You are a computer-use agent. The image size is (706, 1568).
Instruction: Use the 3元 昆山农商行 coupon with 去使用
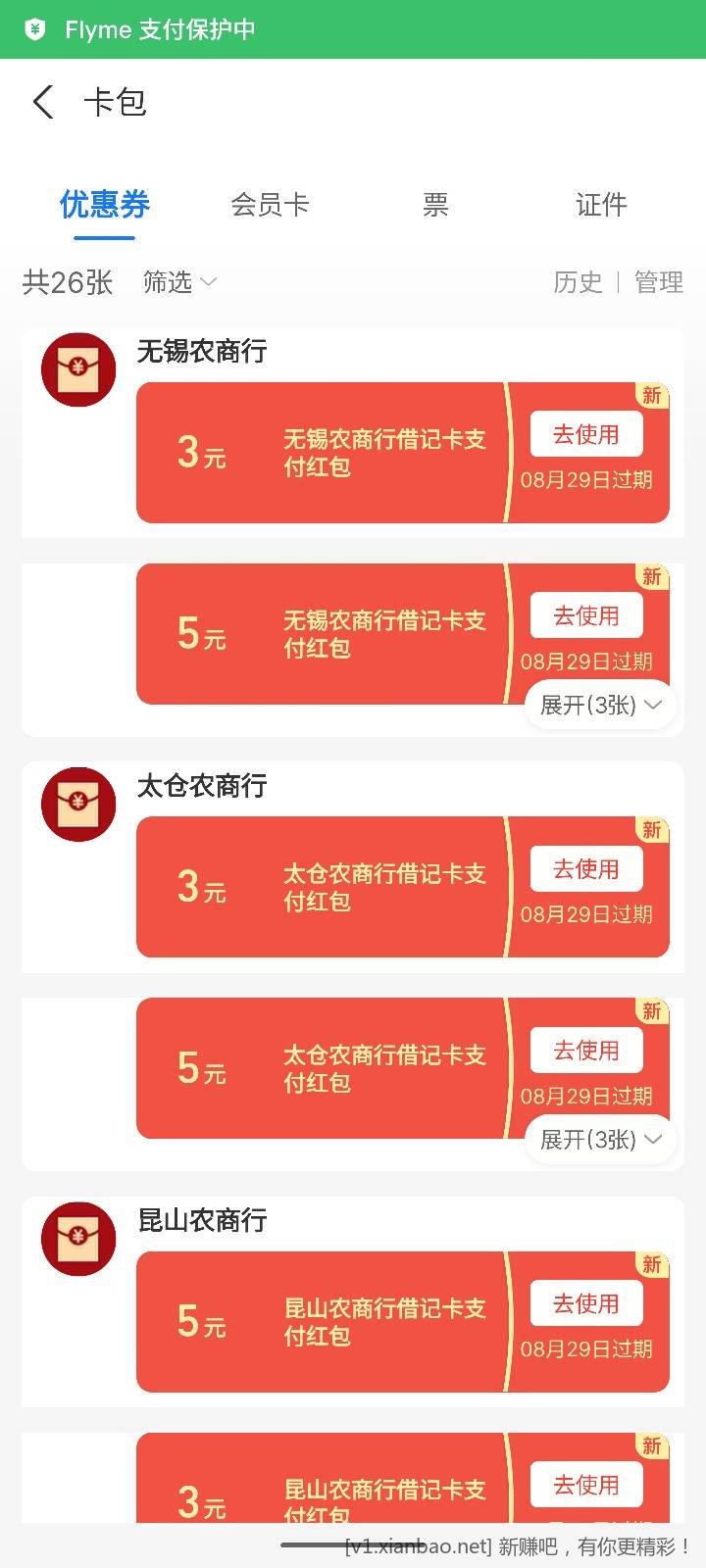[x=586, y=1485]
